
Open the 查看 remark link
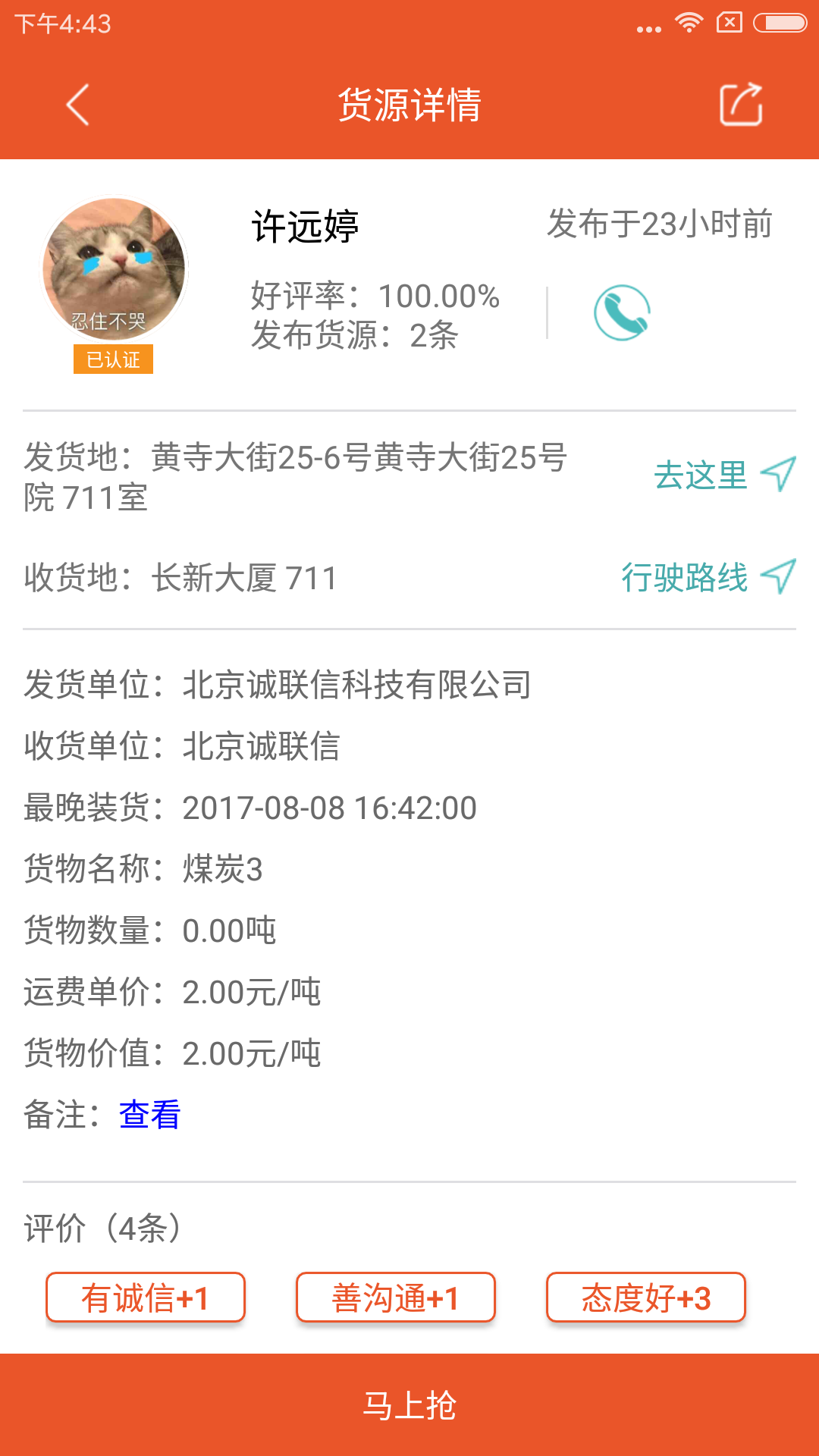pyautogui.click(x=150, y=1115)
